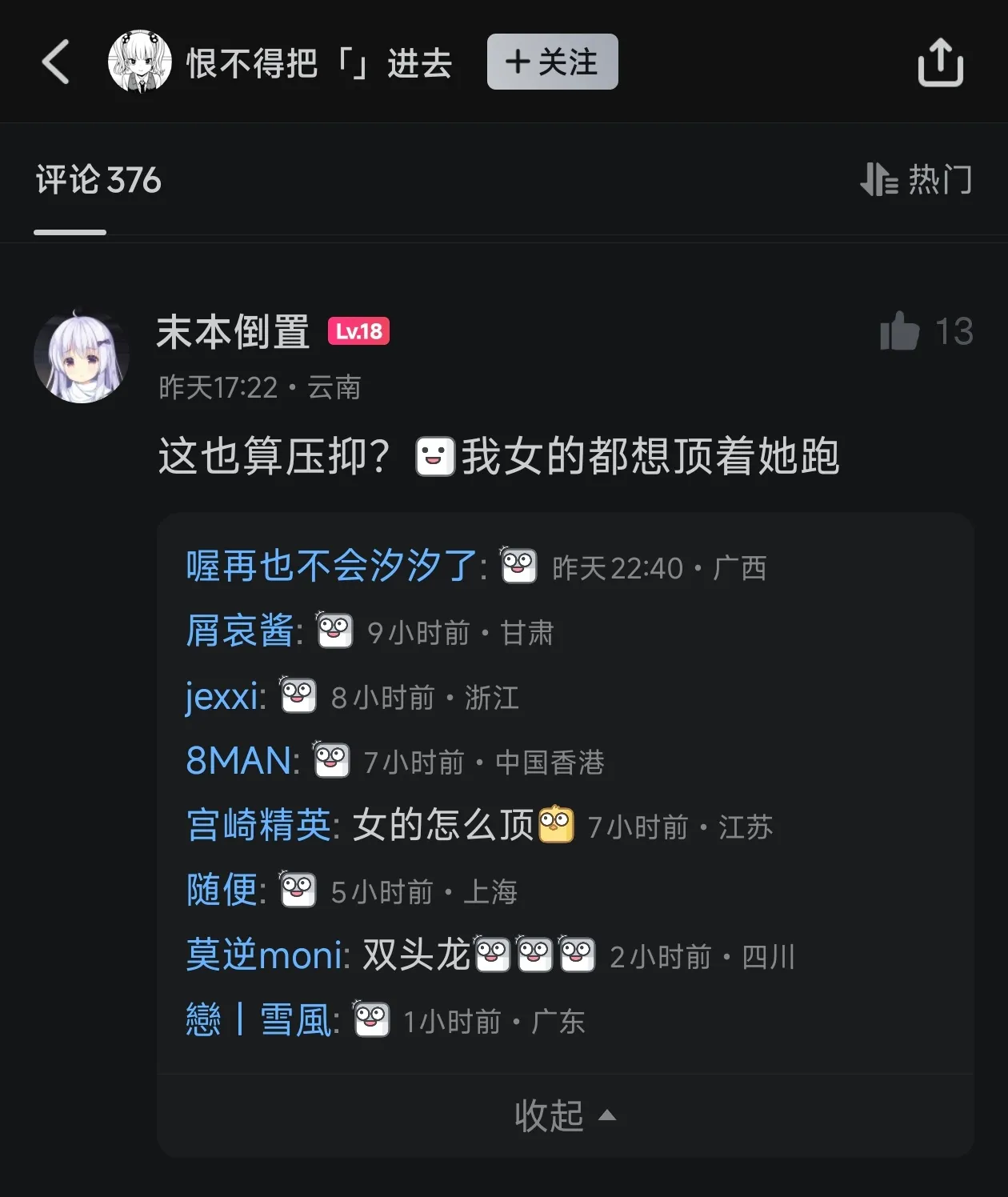This screenshot has width=1008, height=1197.
Task: Select the 评论 376 tab
Action: click(x=98, y=181)
